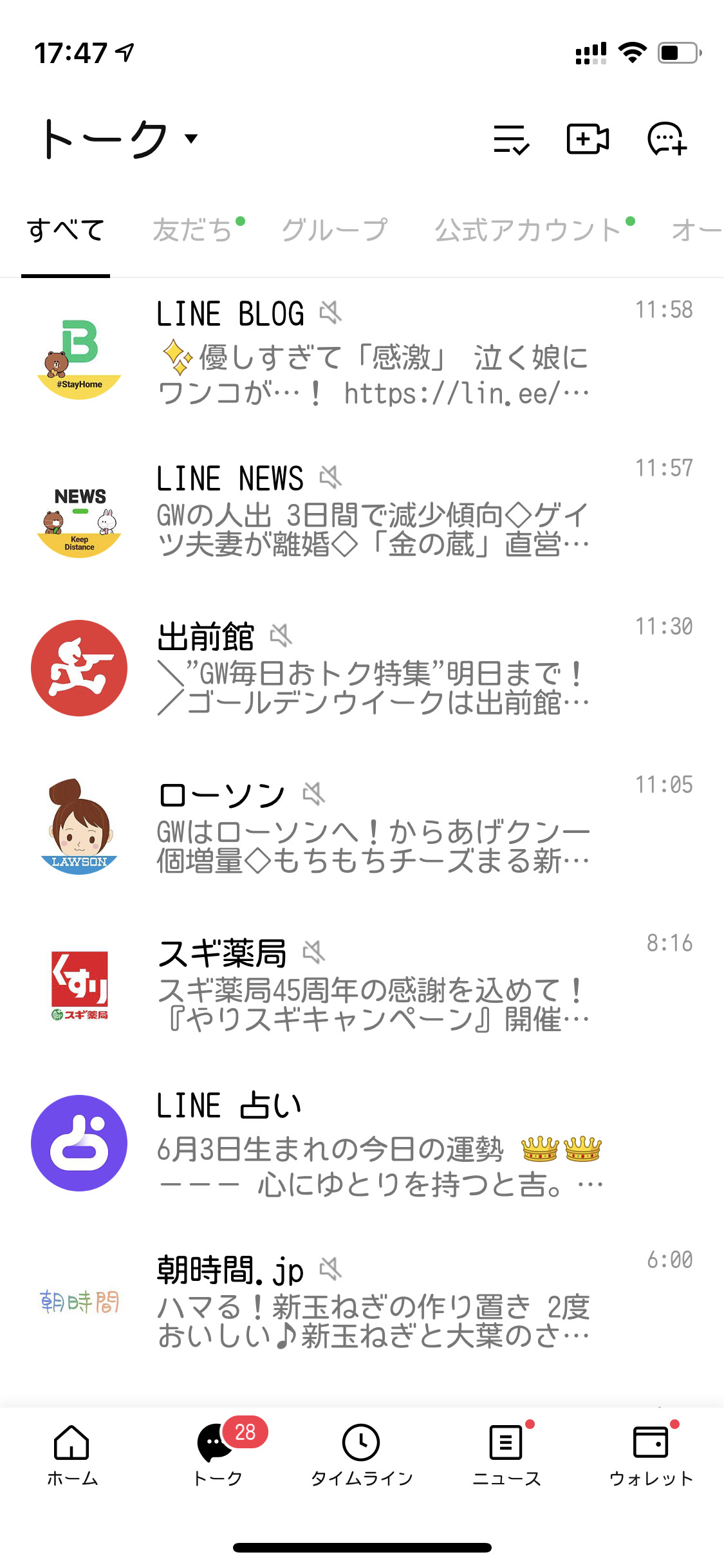Go to the ホーム tab

coord(72,1455)
